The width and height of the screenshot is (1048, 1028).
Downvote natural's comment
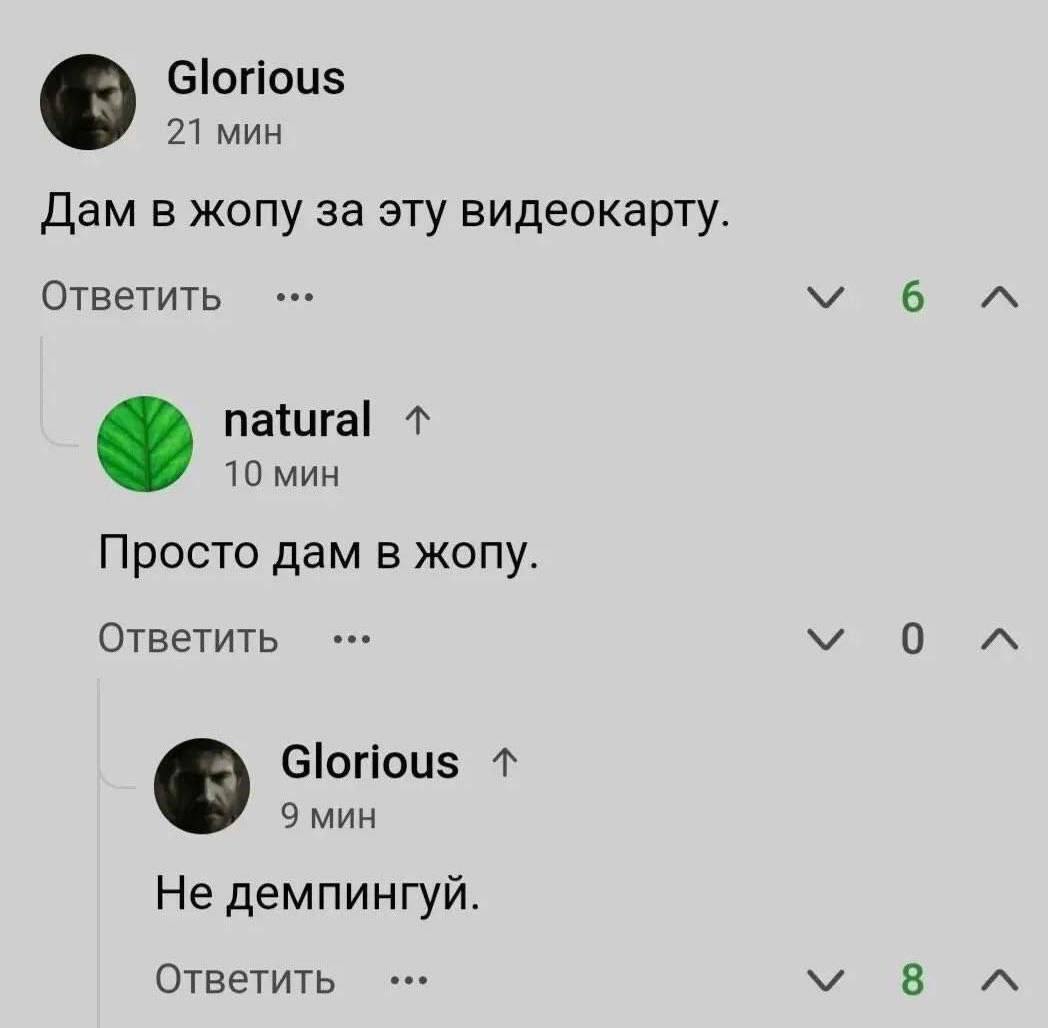click(x=826, y=638)
